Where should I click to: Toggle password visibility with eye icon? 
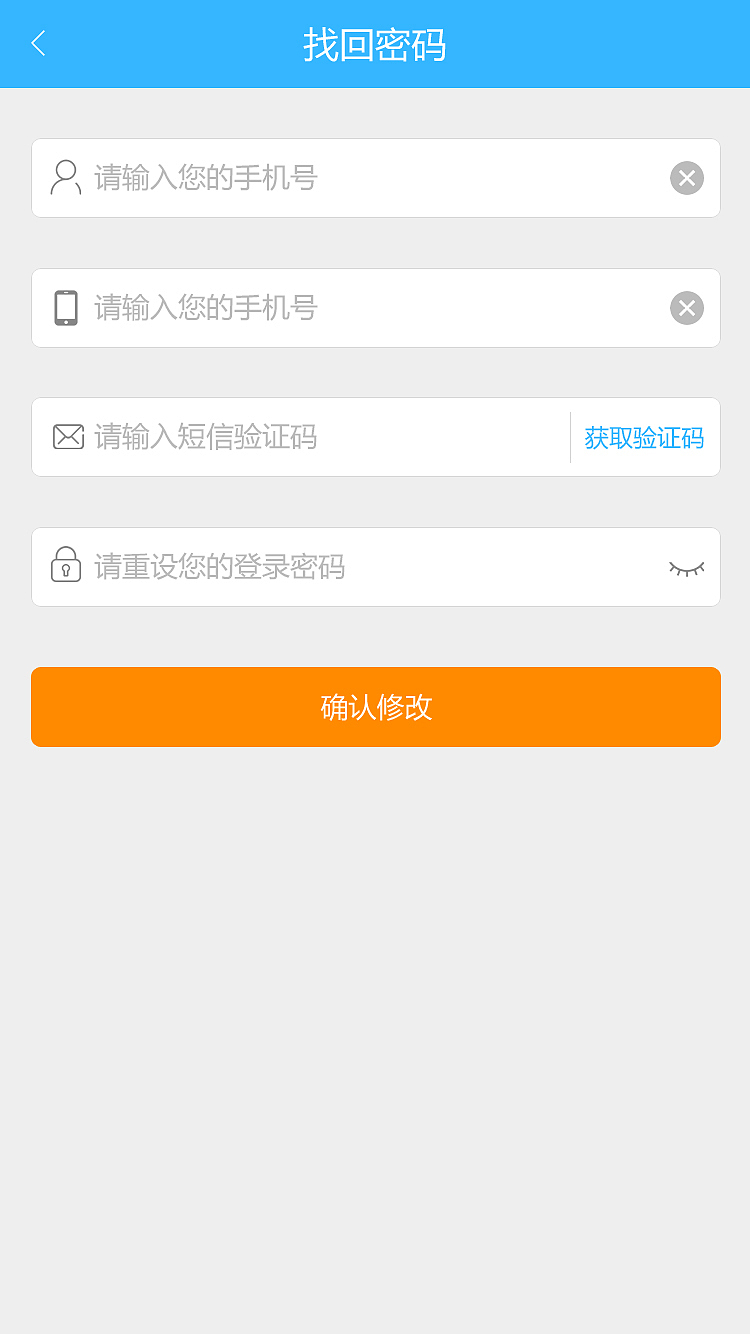pos(686,568)
